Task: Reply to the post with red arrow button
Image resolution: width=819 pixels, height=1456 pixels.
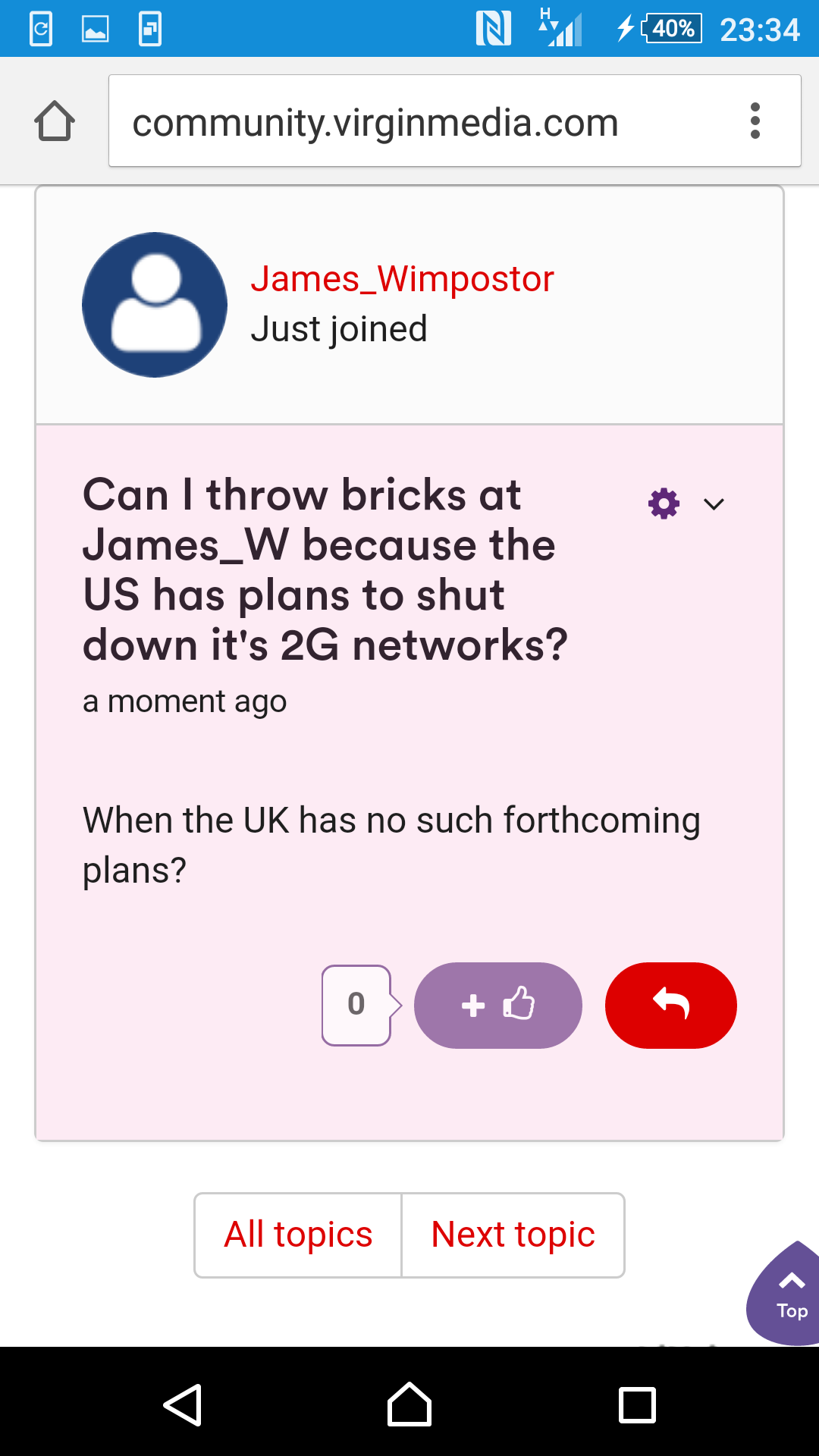Action: click(670, 1006)
